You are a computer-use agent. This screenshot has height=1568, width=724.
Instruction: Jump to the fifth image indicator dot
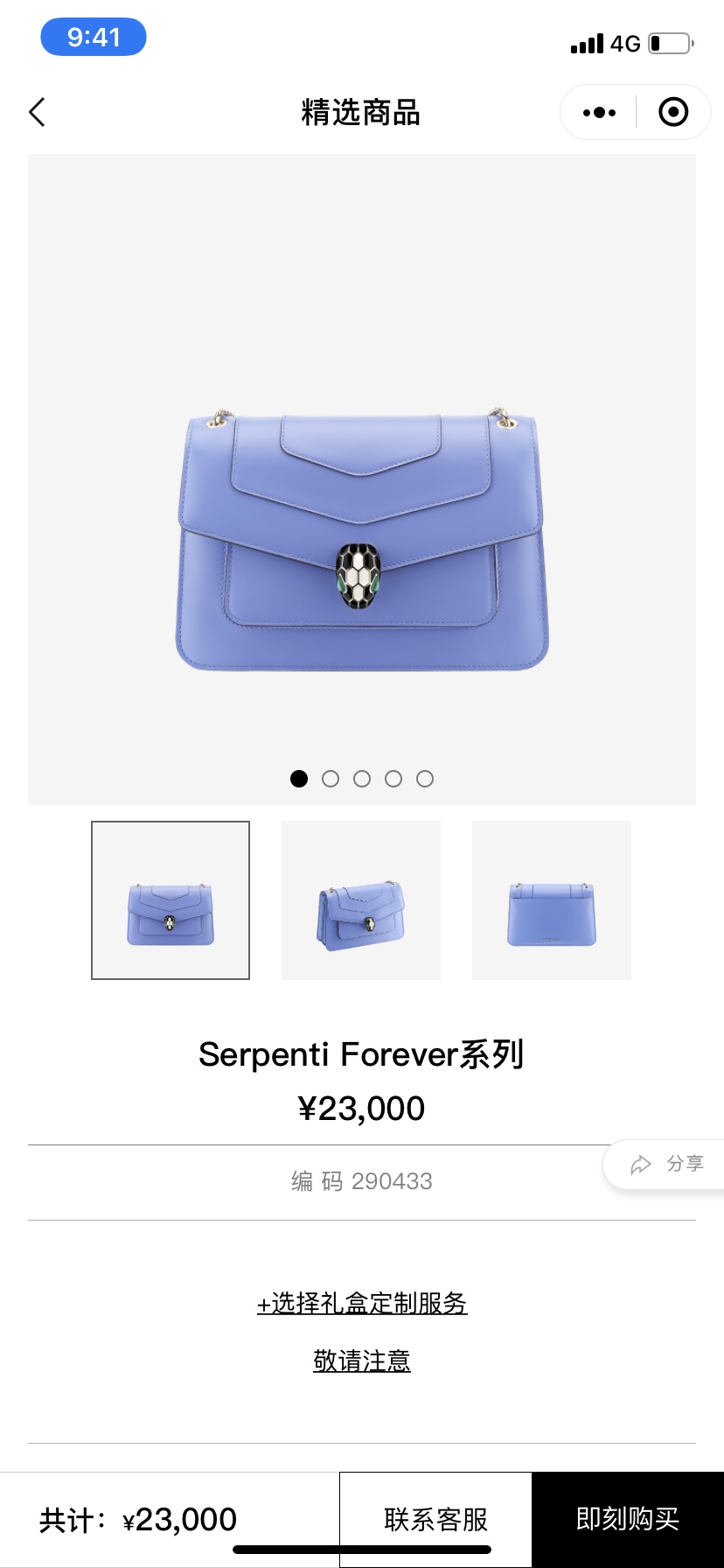[425, 779]
